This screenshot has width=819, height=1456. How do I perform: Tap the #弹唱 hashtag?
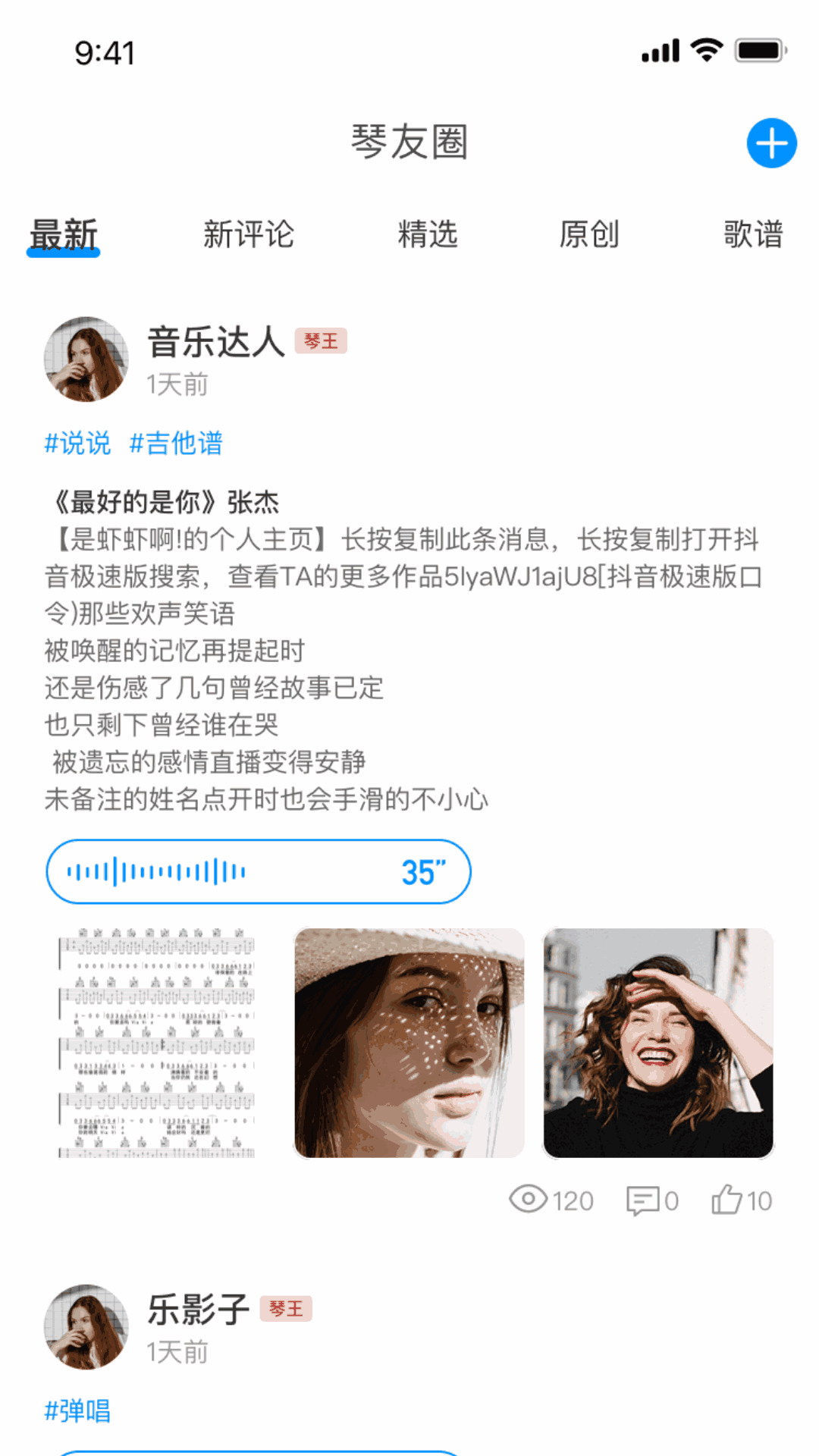[x=77, y=1411]
